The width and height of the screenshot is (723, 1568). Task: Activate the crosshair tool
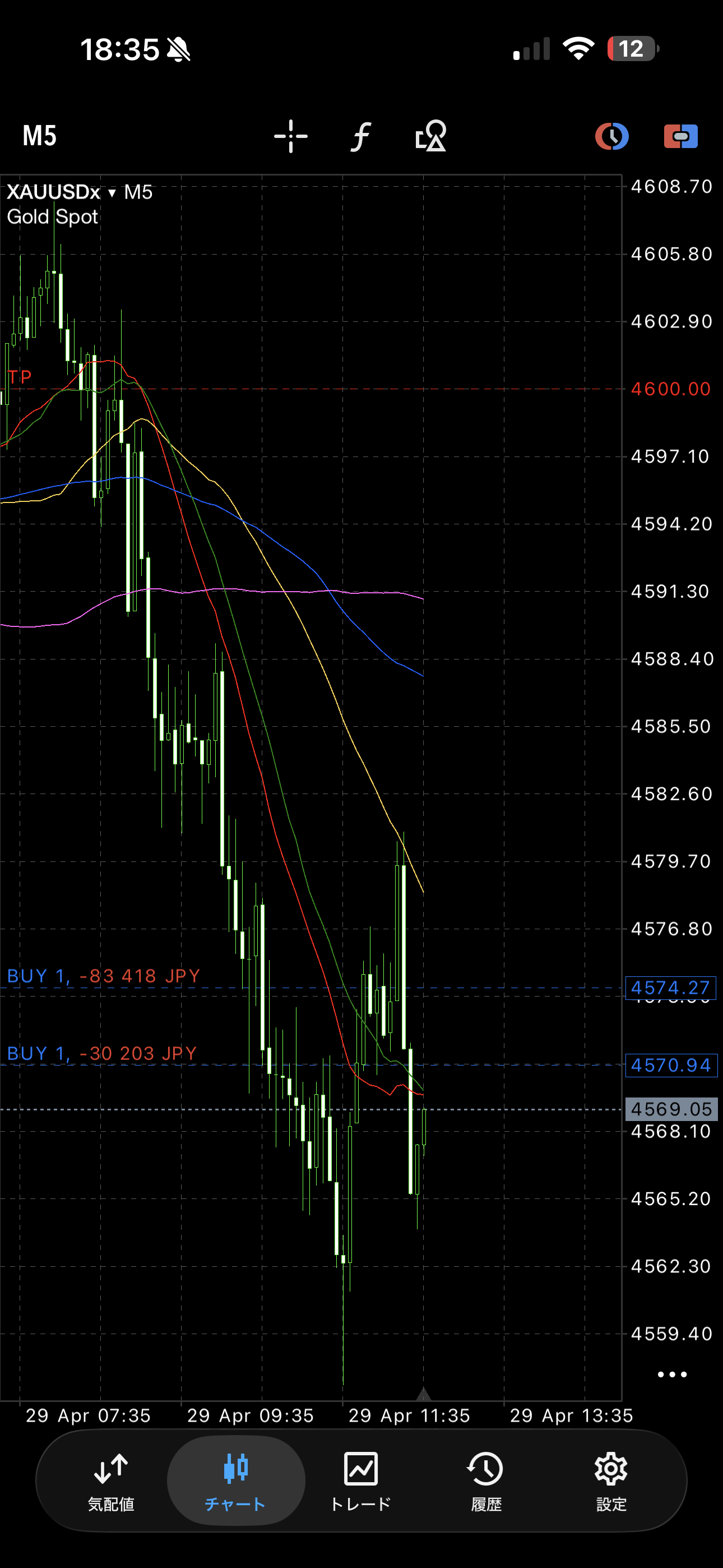point(291,136)
